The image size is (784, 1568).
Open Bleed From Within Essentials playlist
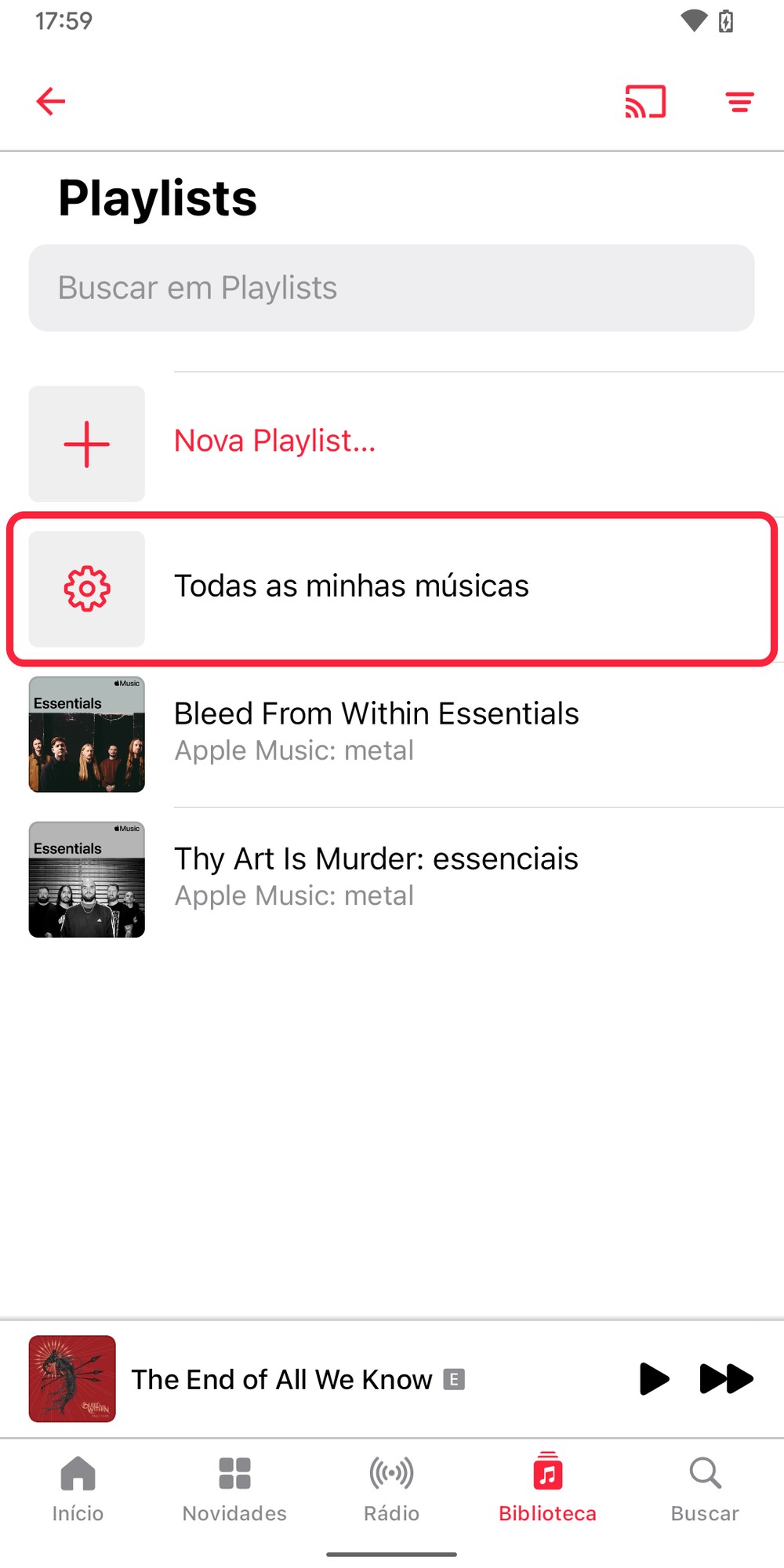pyautogui.click(x=376, y=731)
